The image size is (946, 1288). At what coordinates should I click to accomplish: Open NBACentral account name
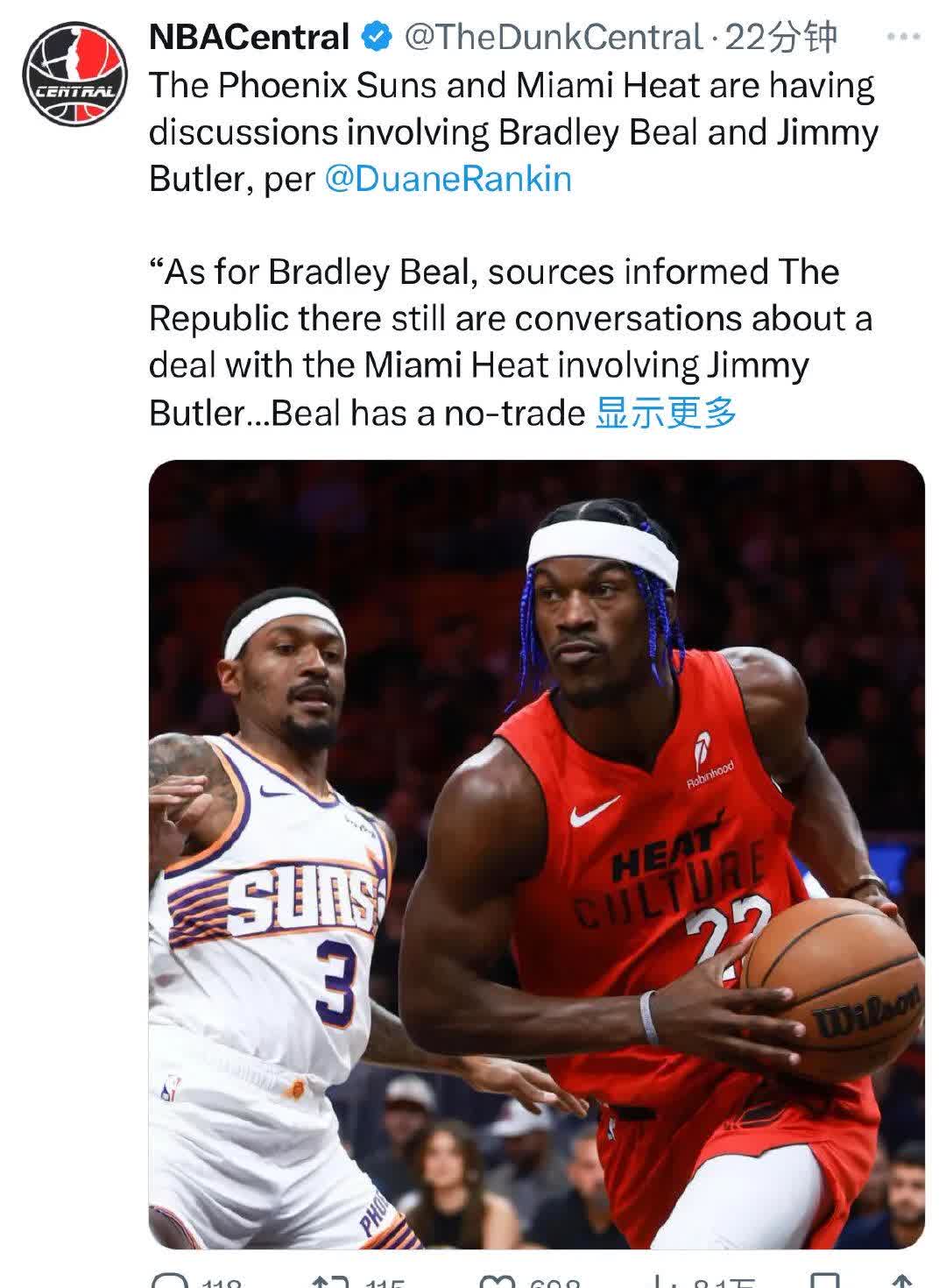(249, 38)
